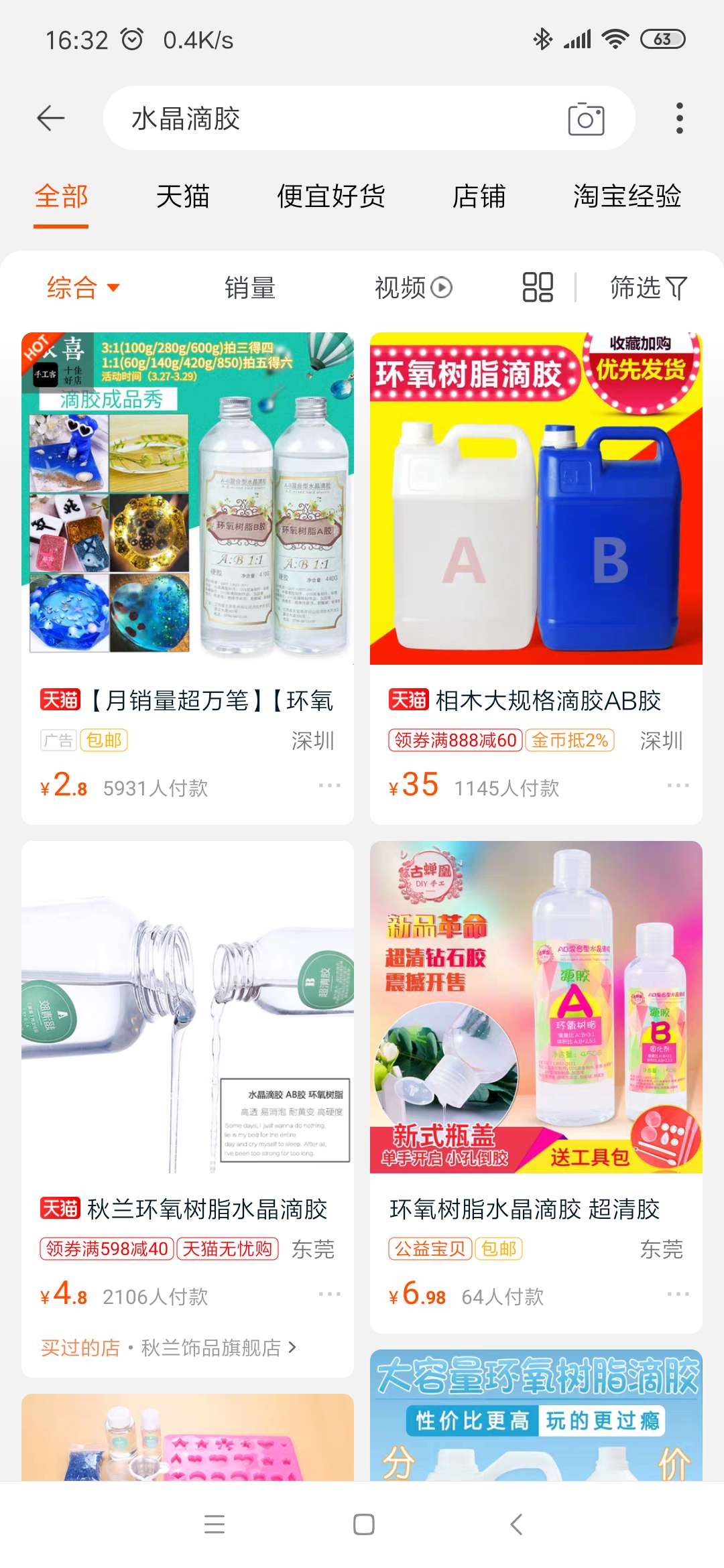Sort results by 销量
Screen dimensions: 724x1568
[250, 288]
